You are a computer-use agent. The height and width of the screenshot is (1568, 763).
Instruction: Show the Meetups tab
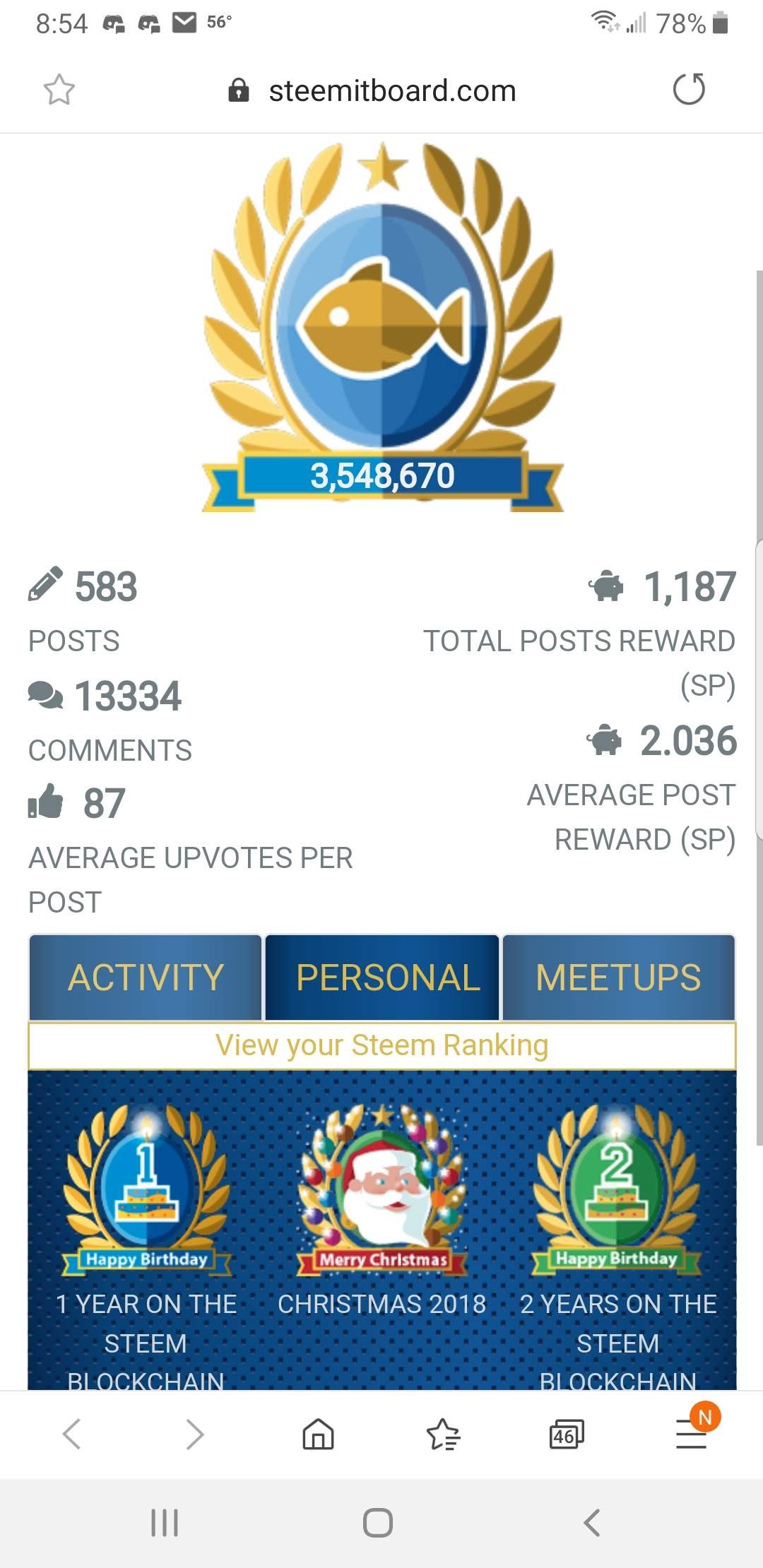(x=618, y=978)
